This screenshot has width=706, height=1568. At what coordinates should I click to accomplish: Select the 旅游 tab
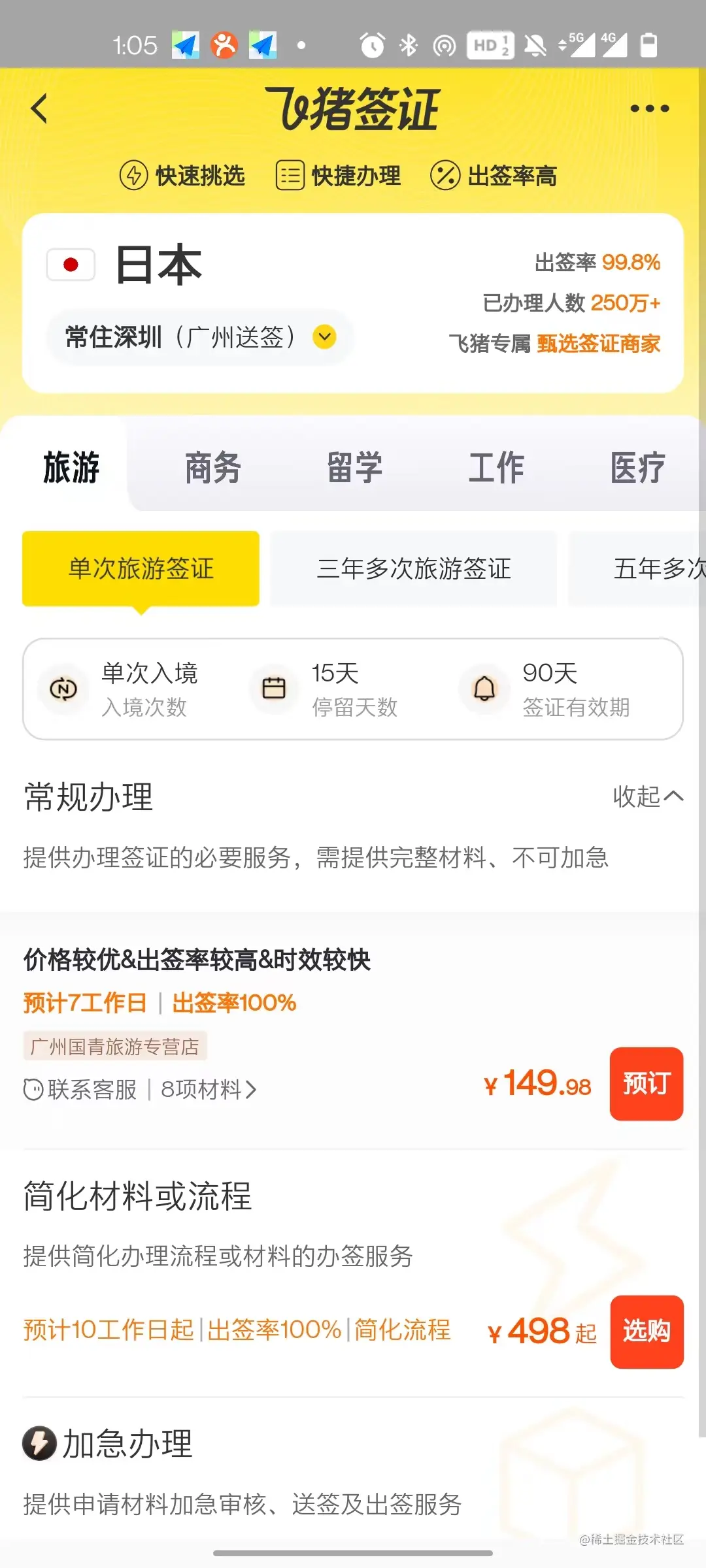71,468
